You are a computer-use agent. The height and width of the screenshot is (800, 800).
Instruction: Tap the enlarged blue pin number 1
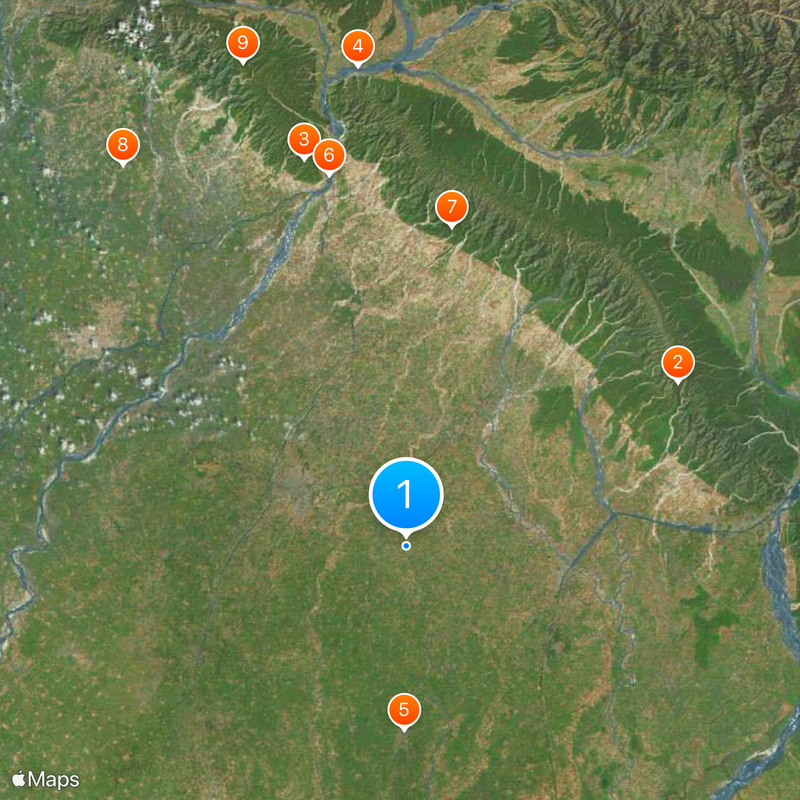point(406,494)
